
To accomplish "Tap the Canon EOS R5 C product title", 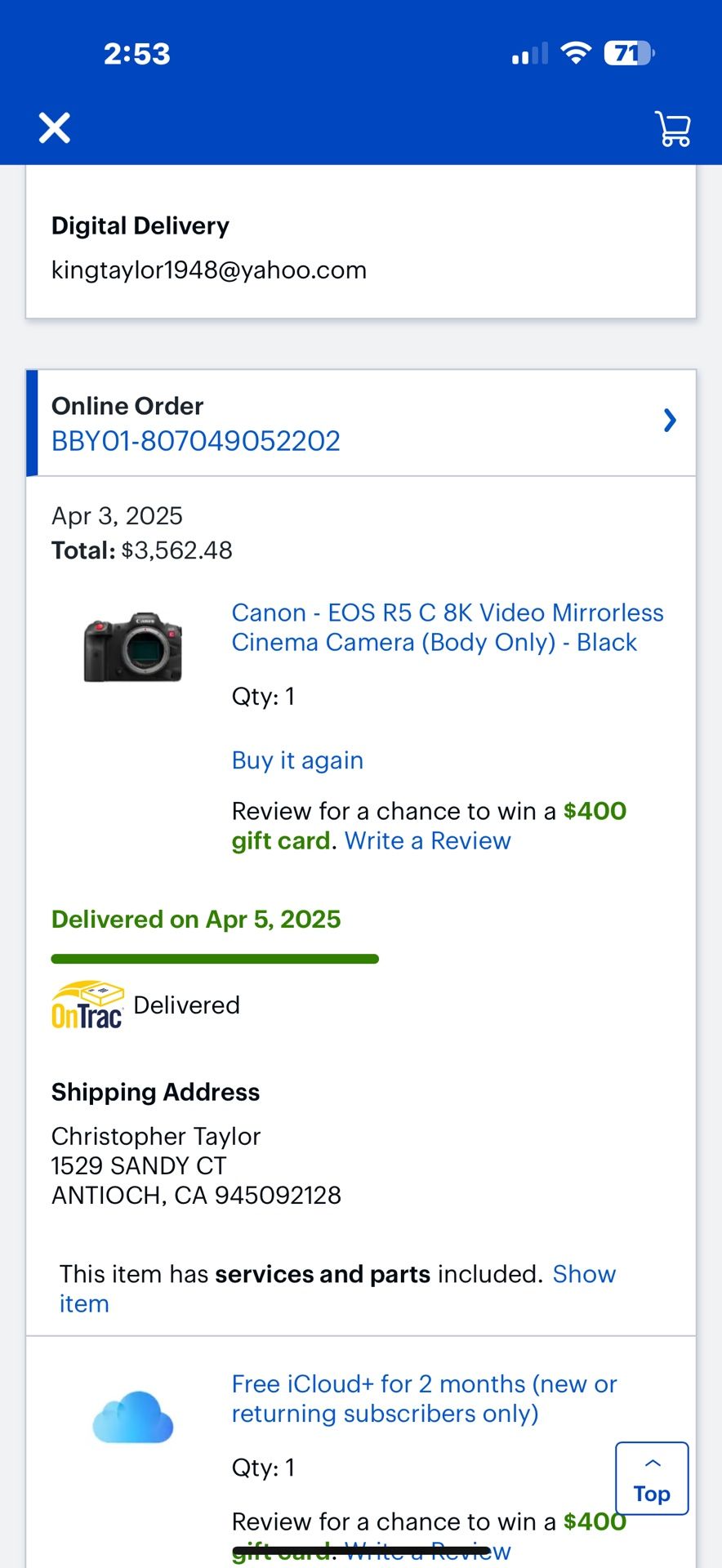I will click(447, 627).
